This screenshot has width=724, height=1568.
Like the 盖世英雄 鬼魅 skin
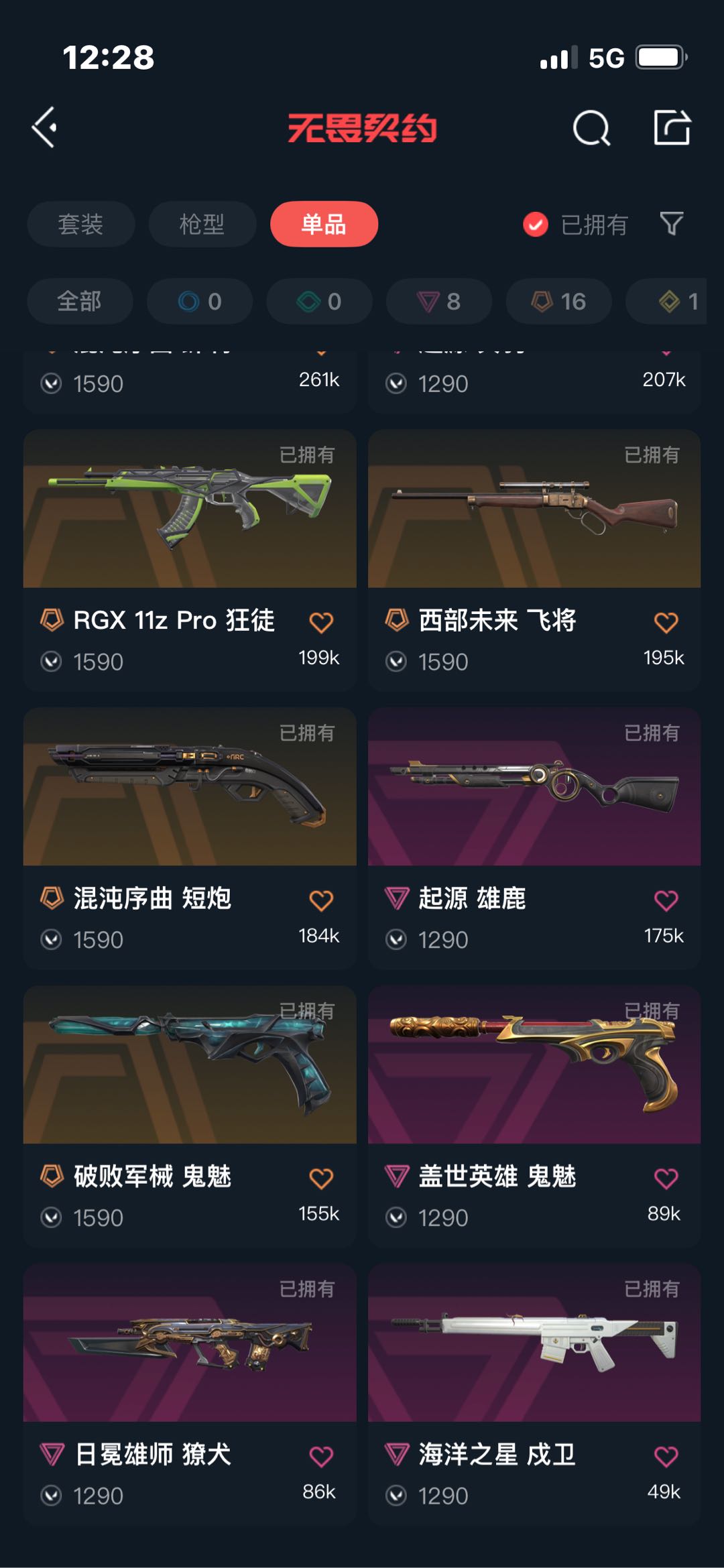pos(666,1179)
